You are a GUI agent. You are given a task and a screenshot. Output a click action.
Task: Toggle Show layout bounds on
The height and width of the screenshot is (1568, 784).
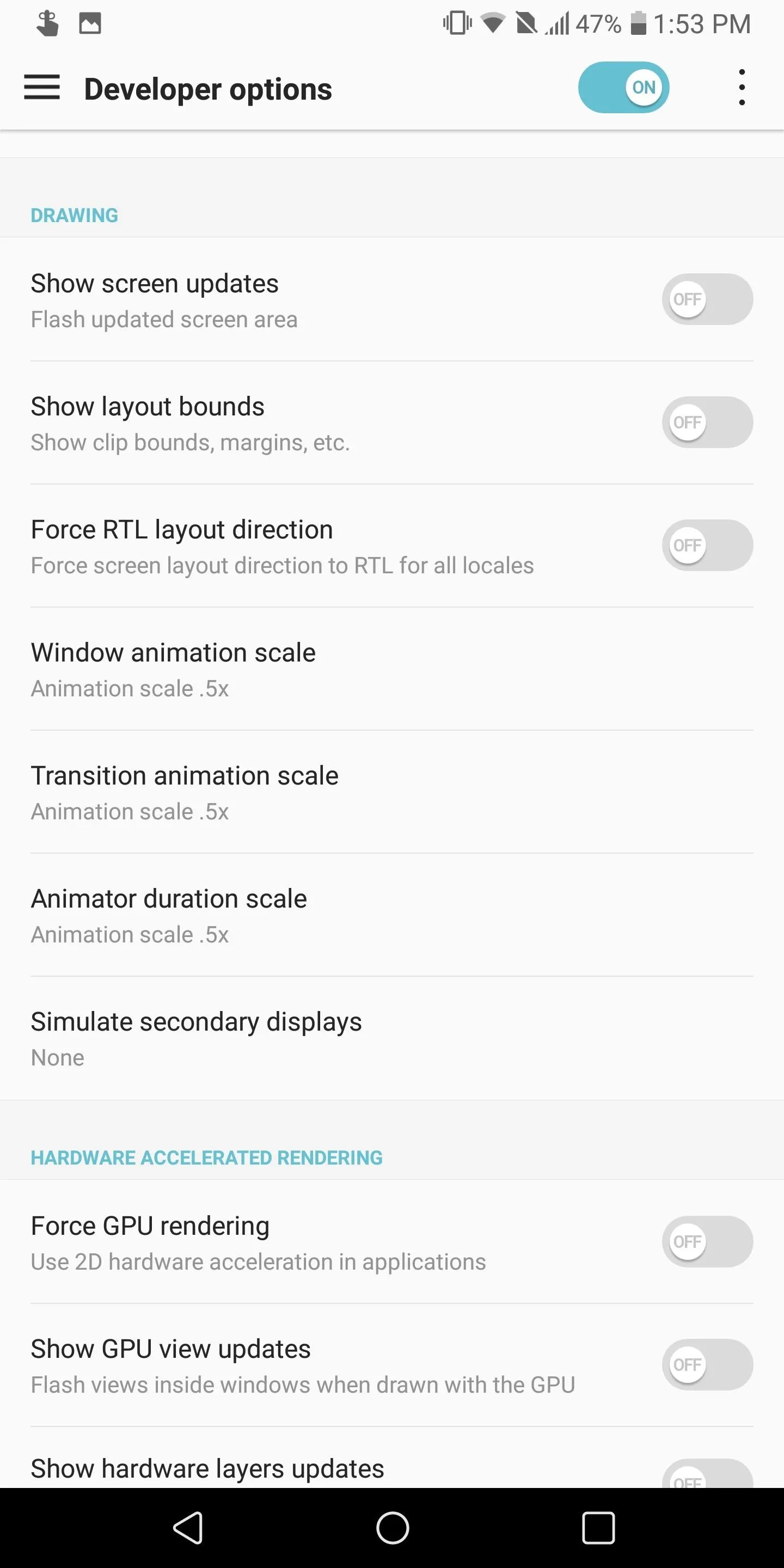707,422
